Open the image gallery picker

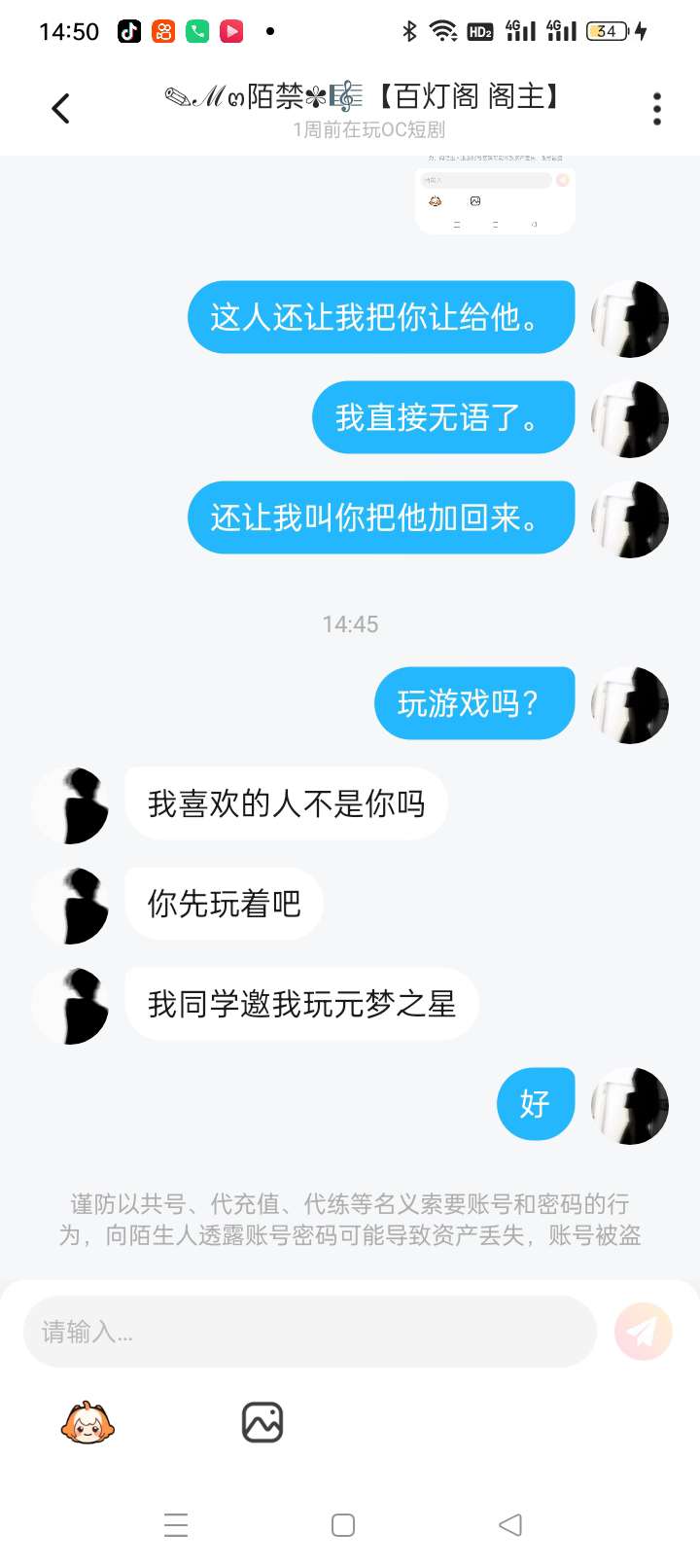click(x=262, y=1423)
